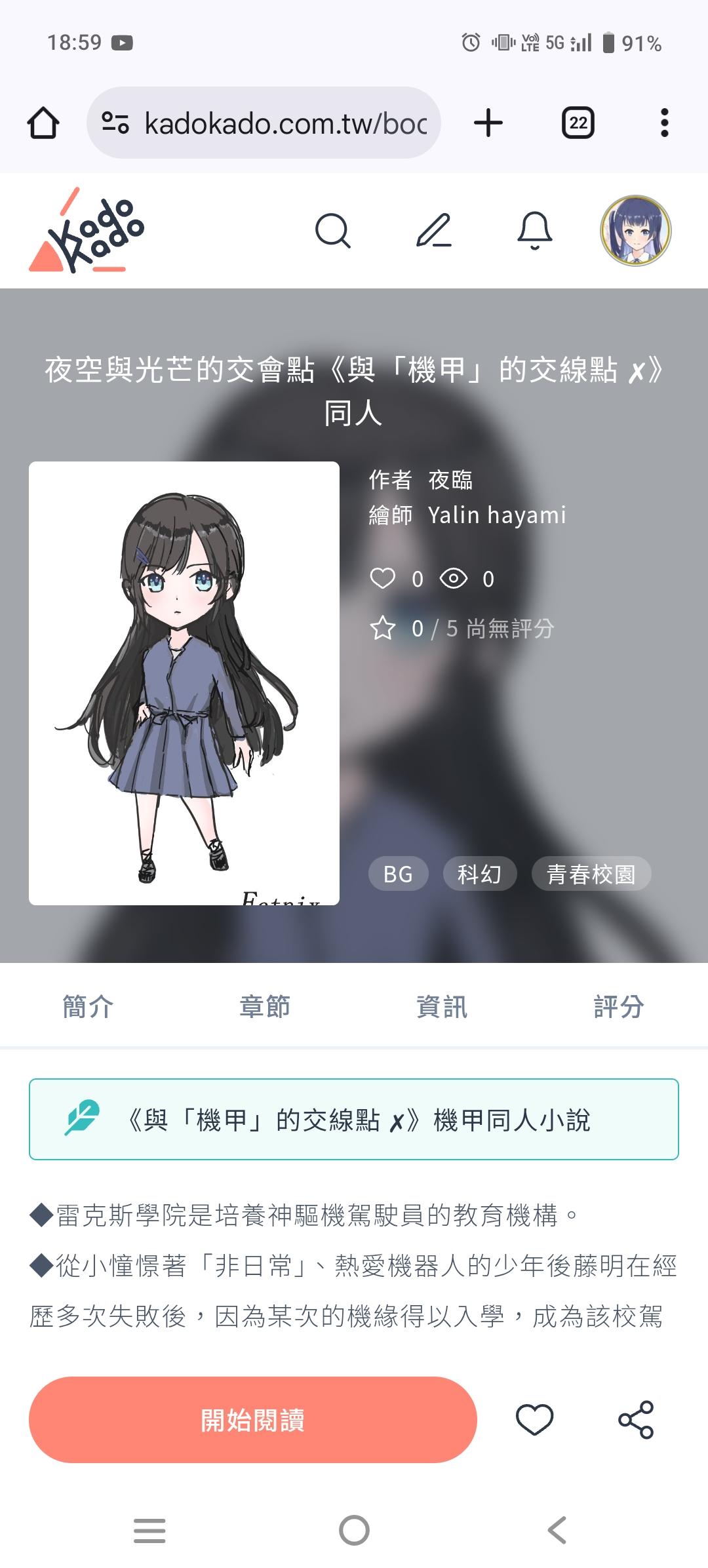The height and width of the screenshot is (1568, 708).
Task: Switch to the 章節 tab
Action: (x=265, y=1006)
